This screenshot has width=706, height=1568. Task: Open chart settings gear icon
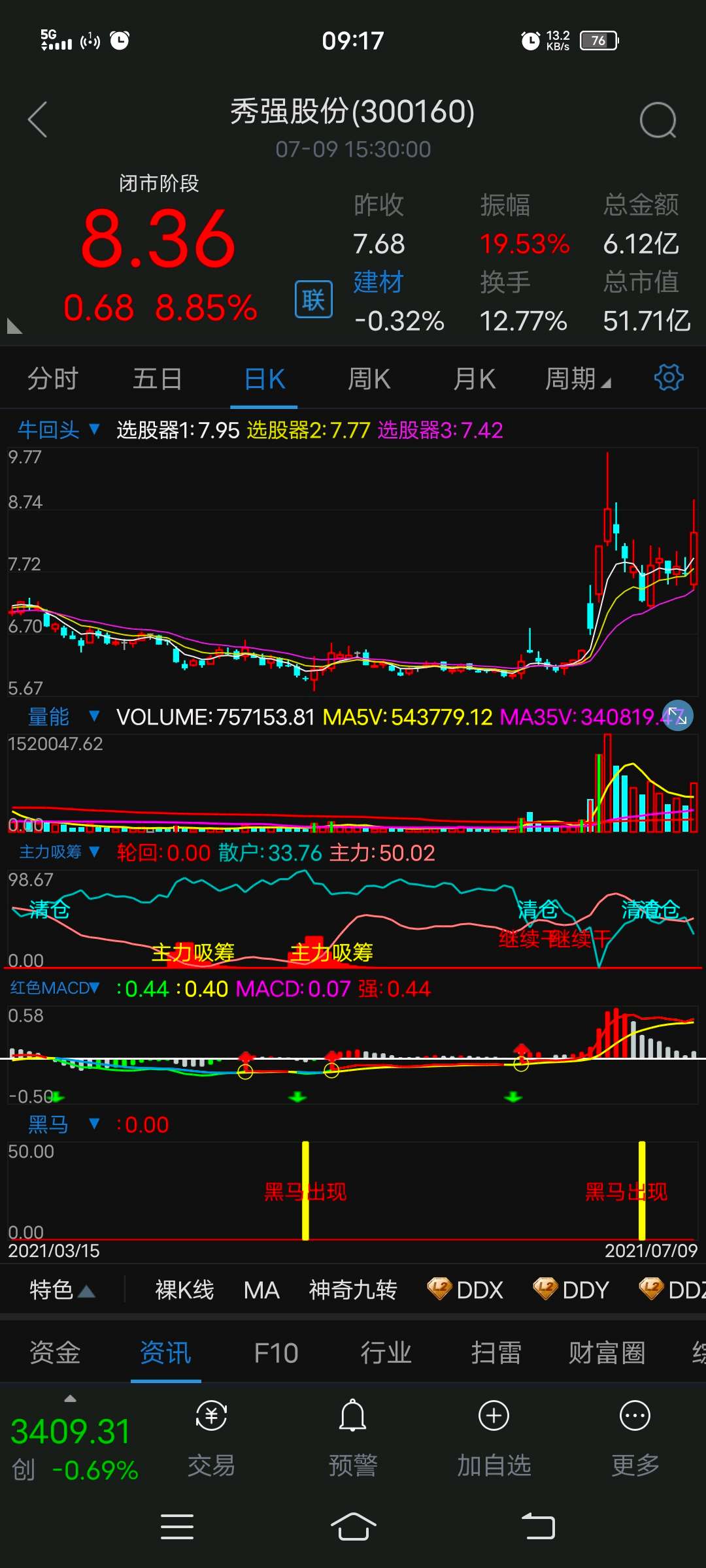(668, 378)
